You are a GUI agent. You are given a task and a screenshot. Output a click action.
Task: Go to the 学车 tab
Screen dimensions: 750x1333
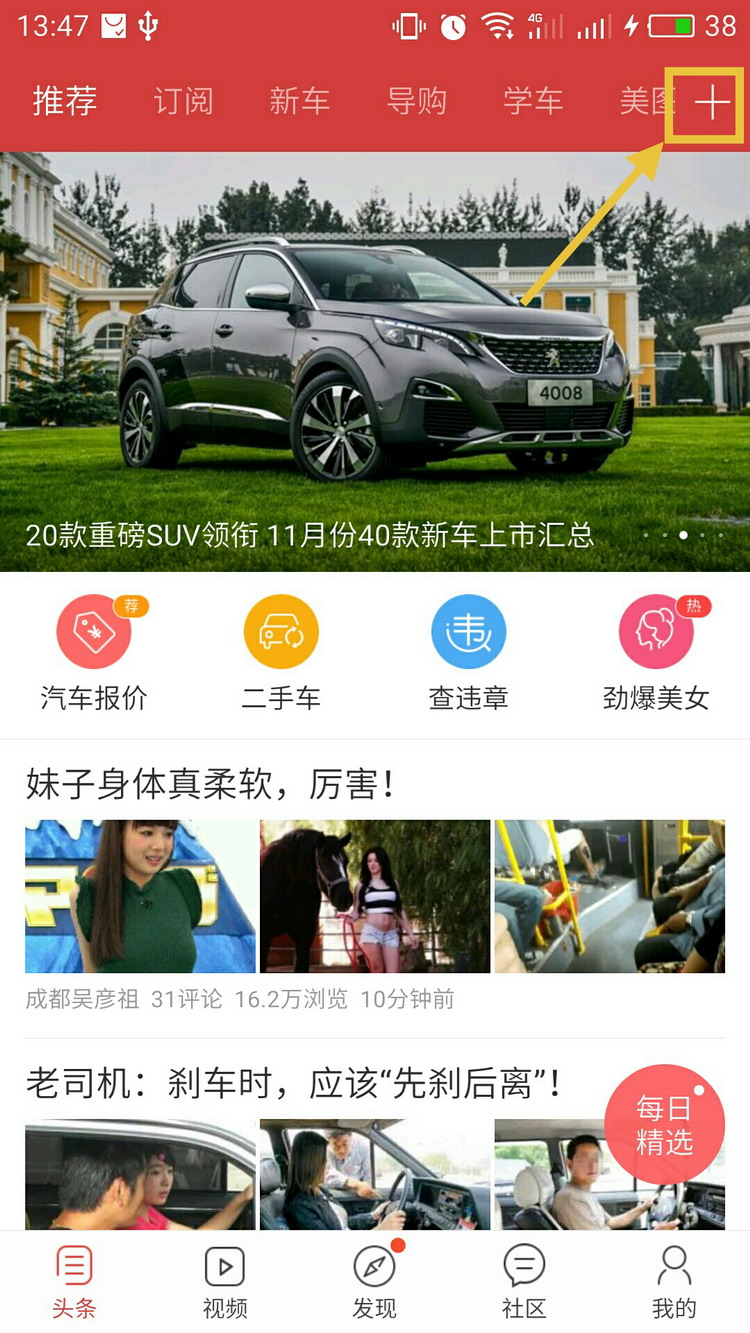pos(533,102)
